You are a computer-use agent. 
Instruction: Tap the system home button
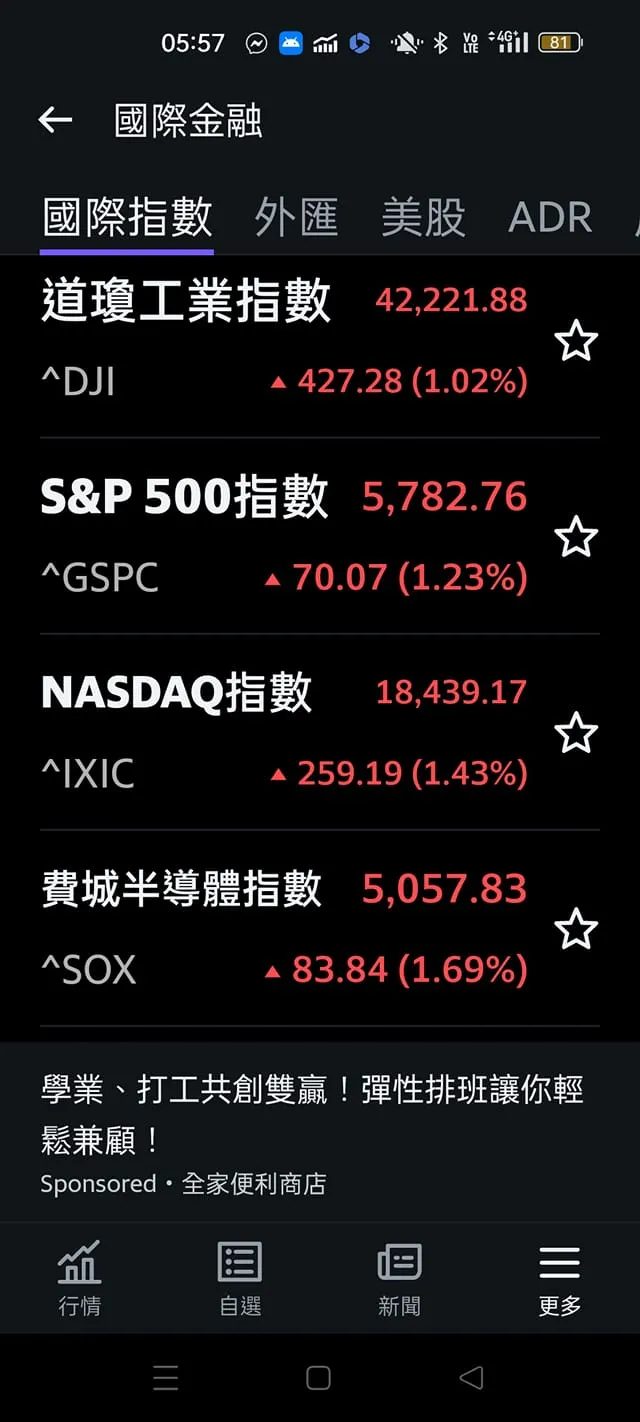[x=318, y=1378]
